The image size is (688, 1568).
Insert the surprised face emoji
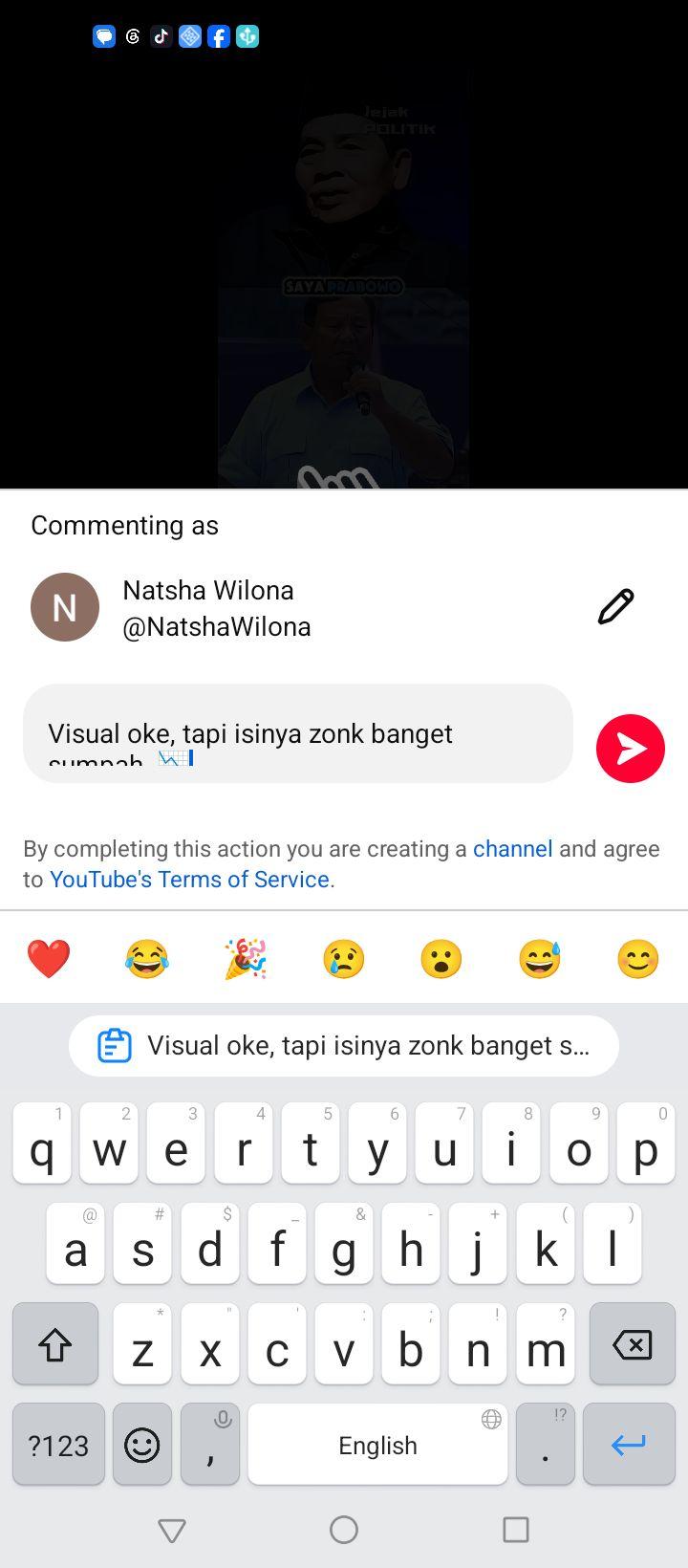pyautogui.click(x=441, y=959)
